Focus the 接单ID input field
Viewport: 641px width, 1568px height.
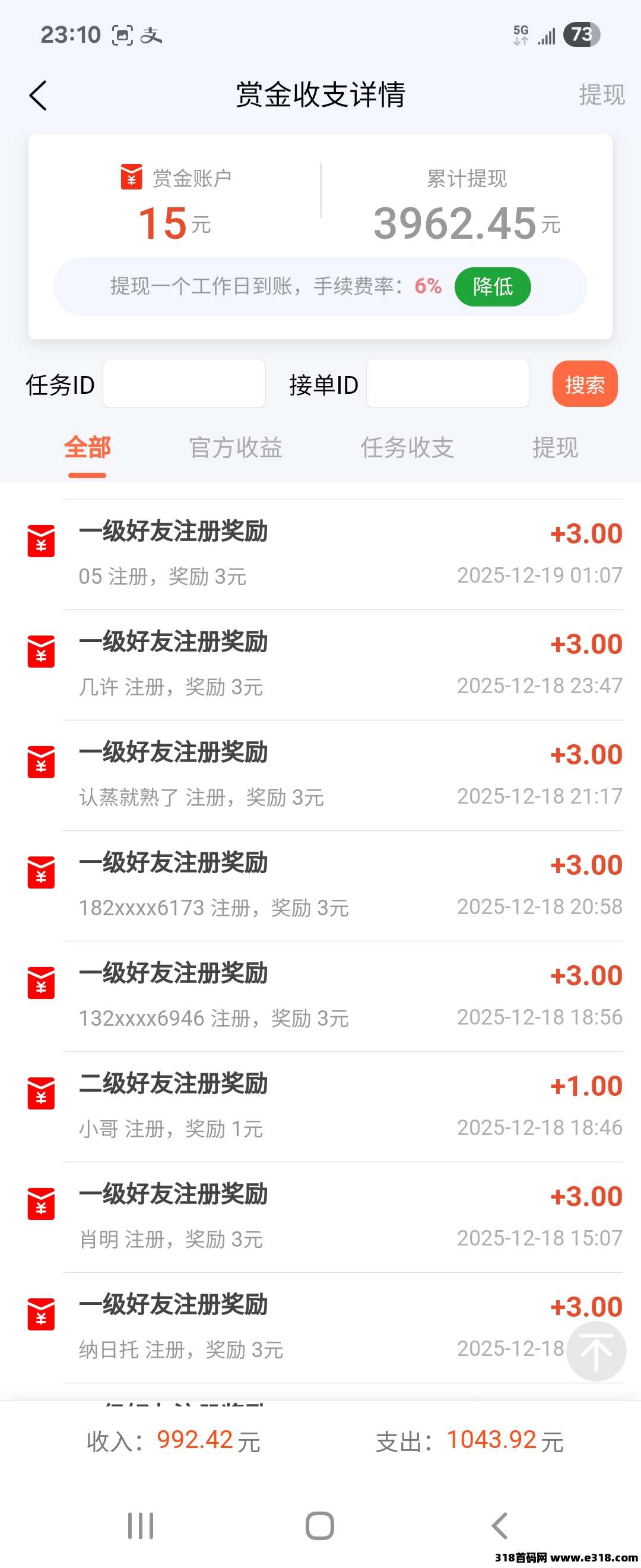click(447, 384)
